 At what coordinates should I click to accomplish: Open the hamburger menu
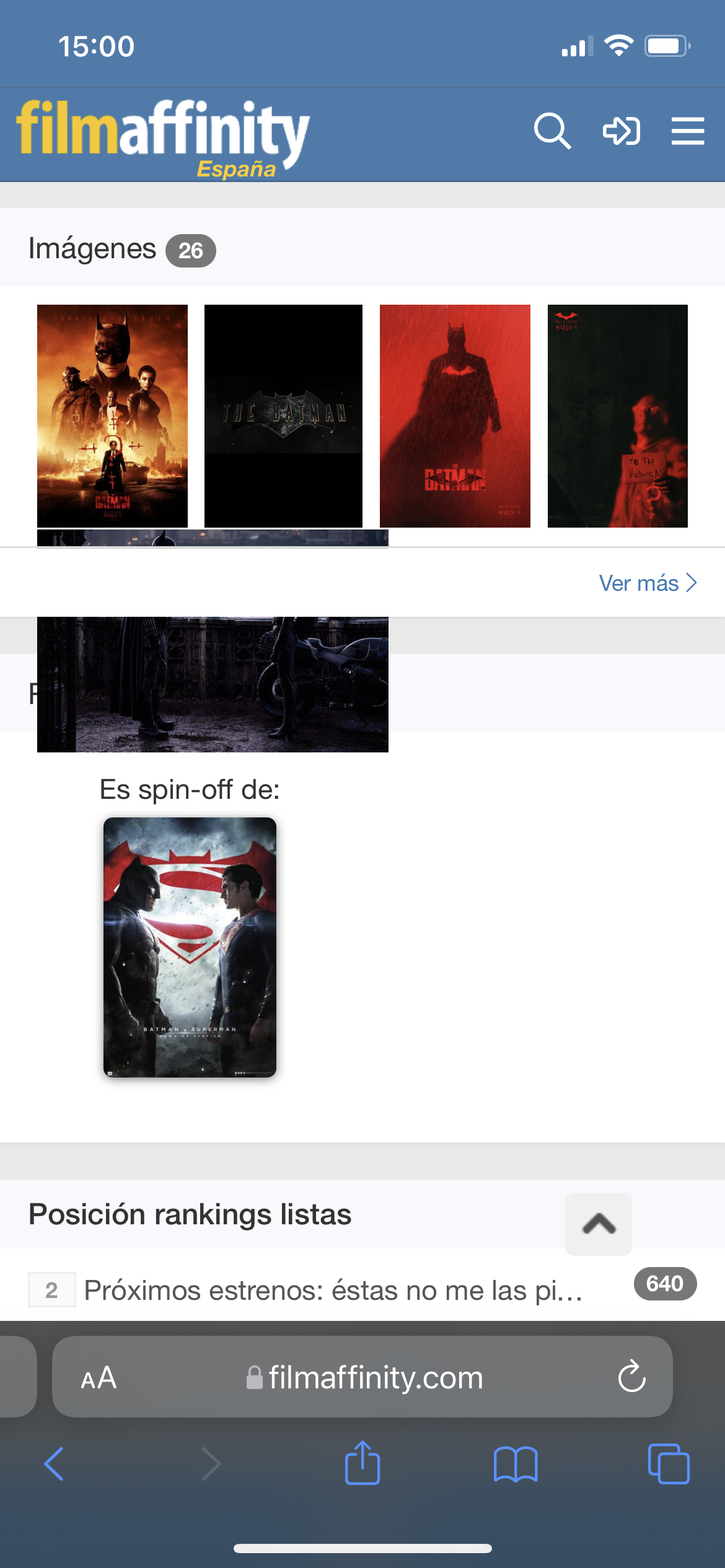[x=688, y=131]
